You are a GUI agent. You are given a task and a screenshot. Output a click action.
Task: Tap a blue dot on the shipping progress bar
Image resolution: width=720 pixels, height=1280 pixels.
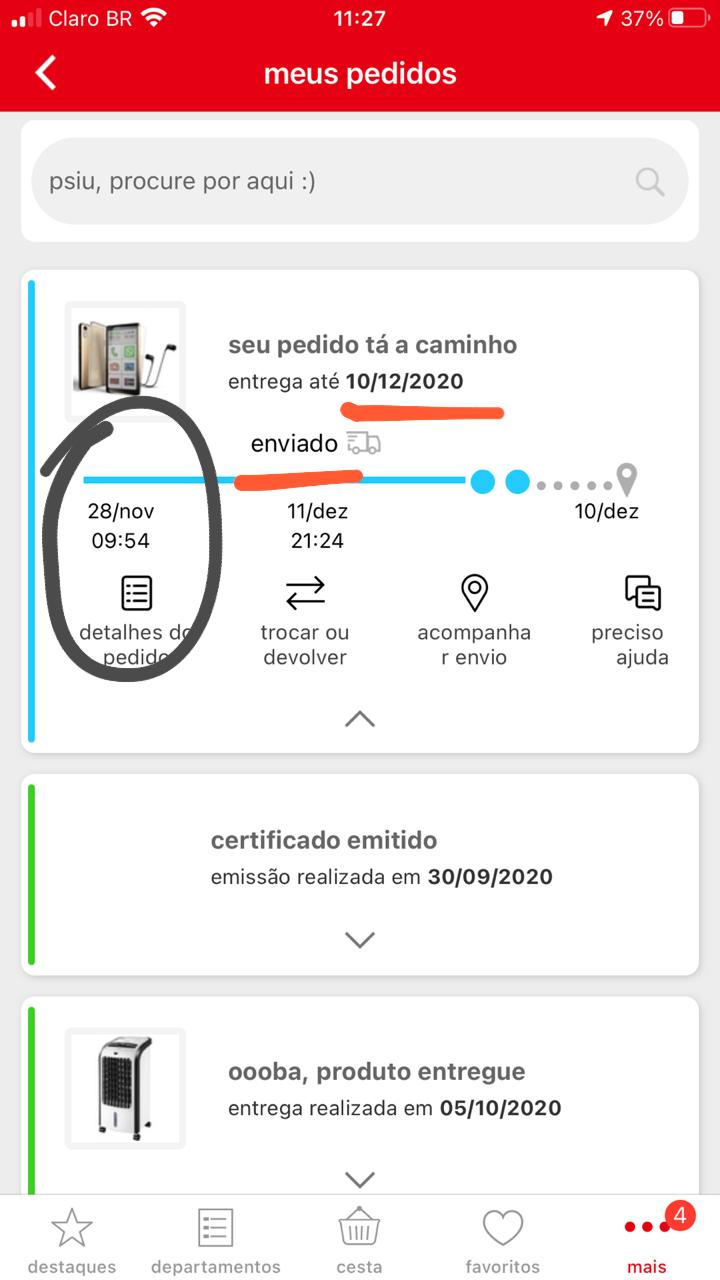[482, 481]
